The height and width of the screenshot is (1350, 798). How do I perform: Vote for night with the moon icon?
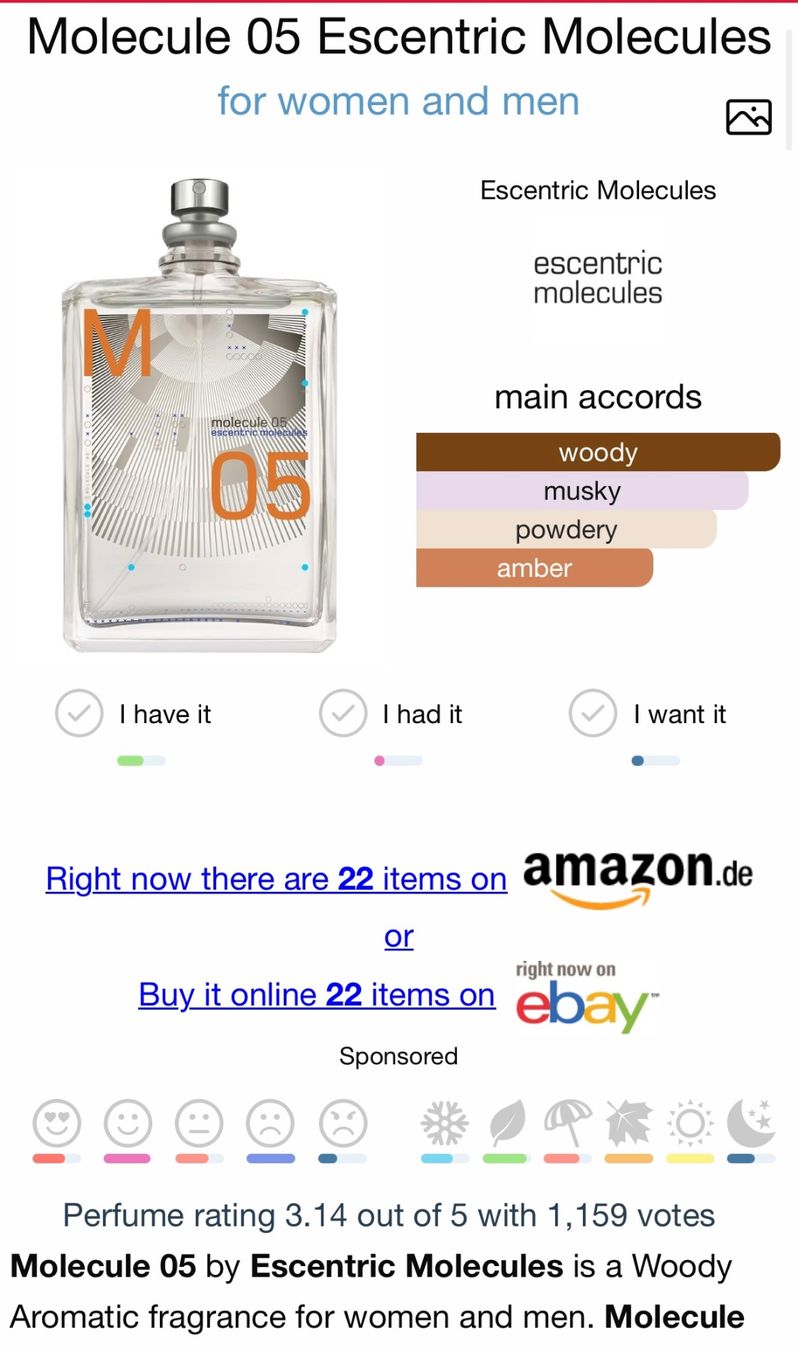point(751,1124)
